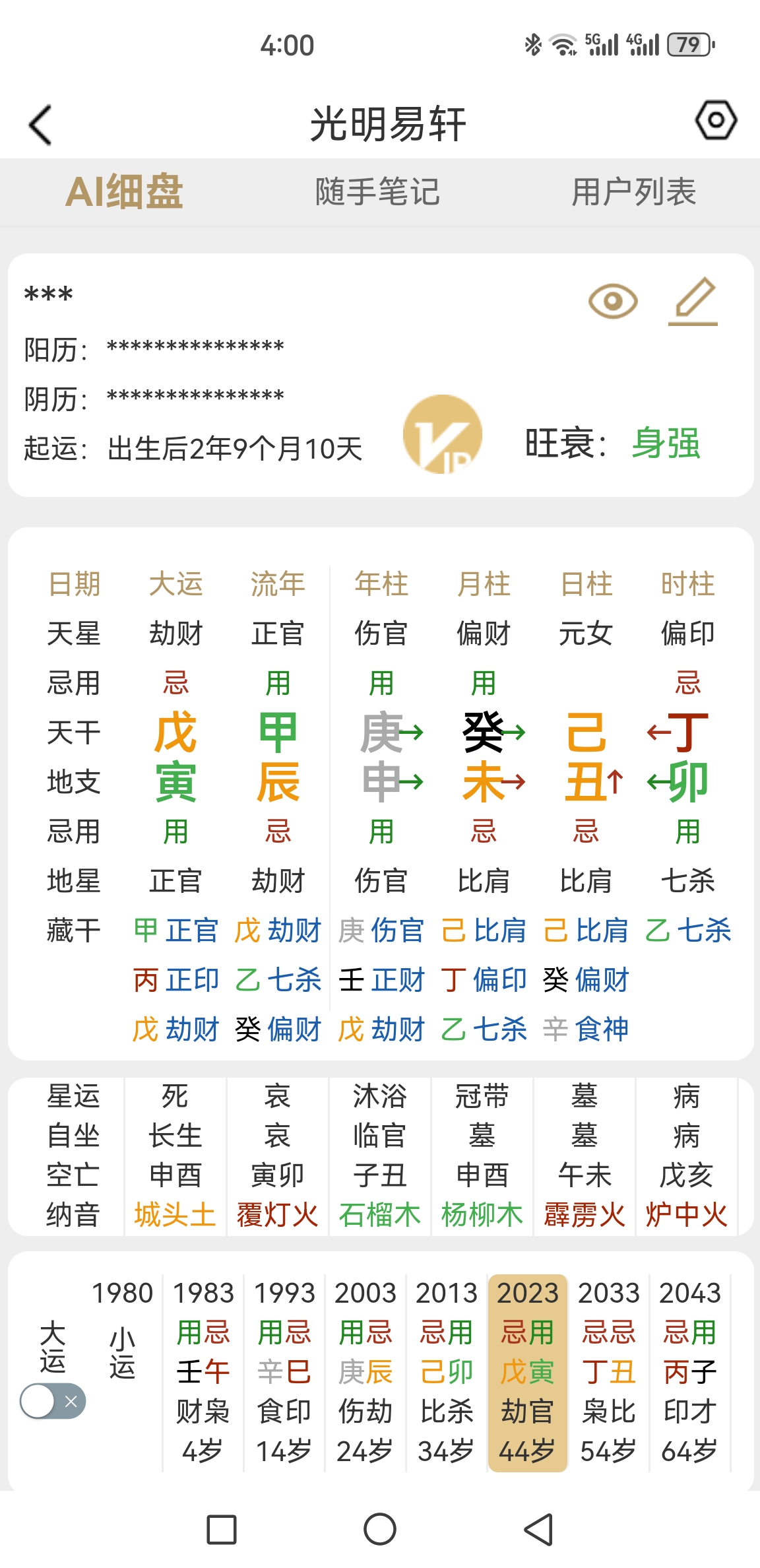Select the 2013 己卯 luck period
Screen dimensions: 760x1568
tap(447, 1373)
